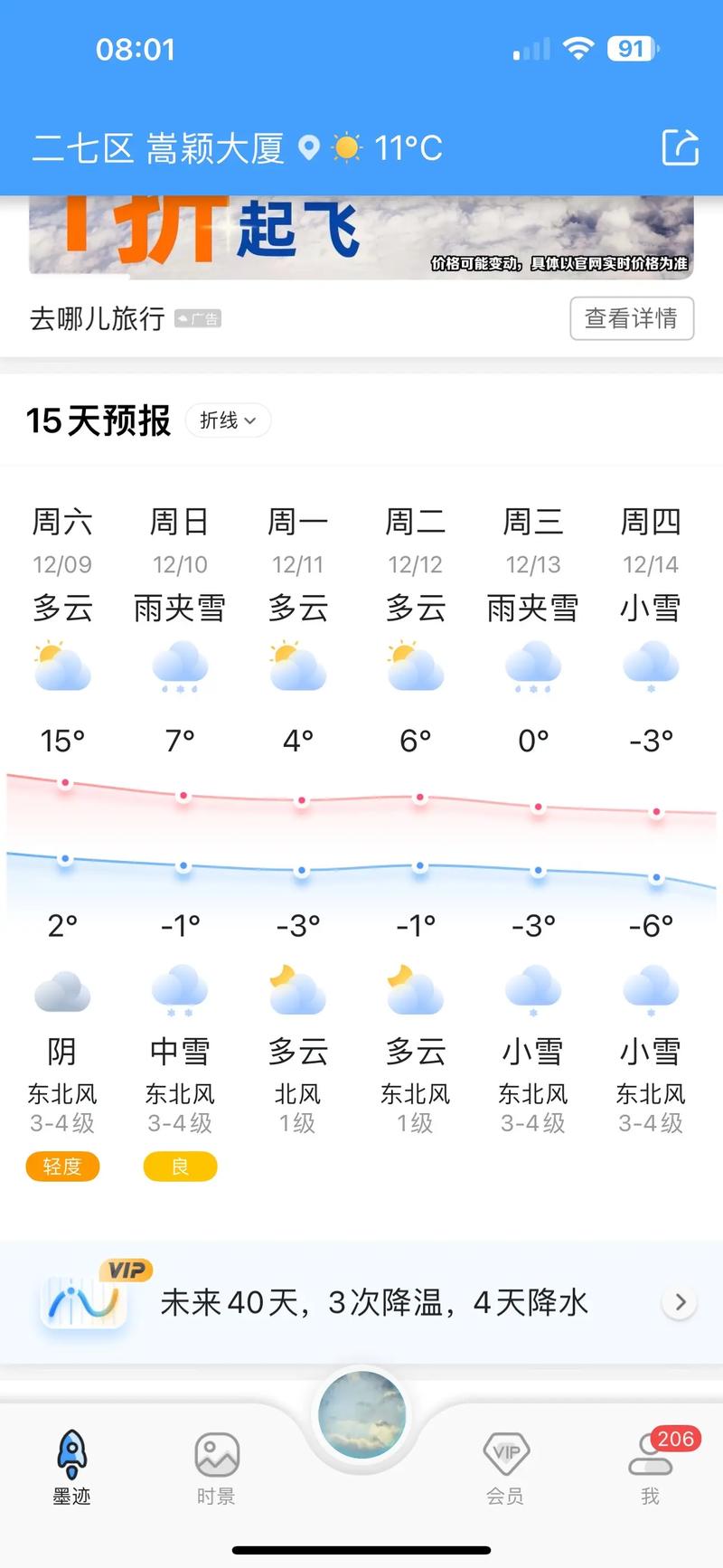The image size is (723, 1568).
Task: Click the share icon in the header
Action: click(682, 147)
